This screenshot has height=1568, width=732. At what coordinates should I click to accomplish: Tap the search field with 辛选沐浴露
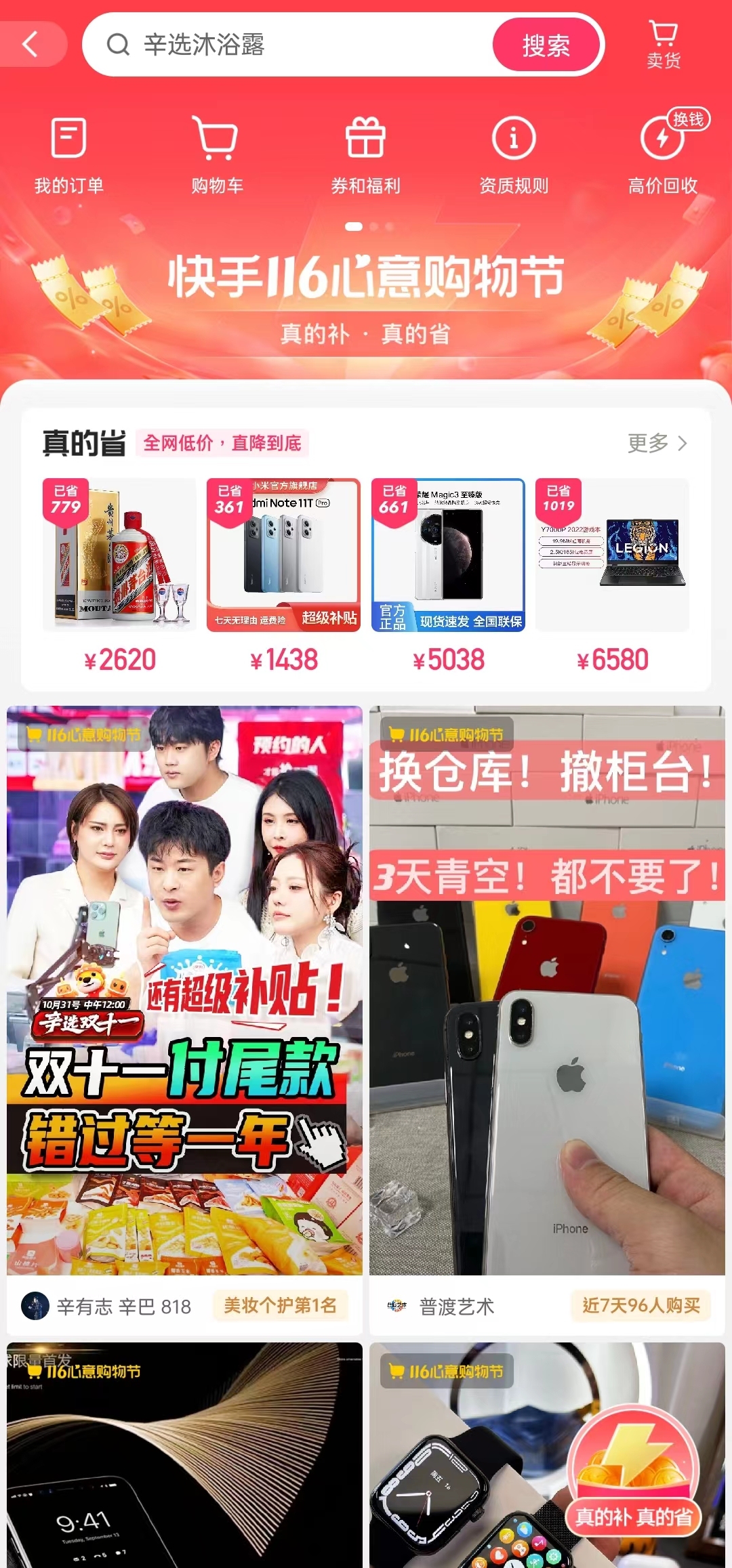tap(291, 45)
